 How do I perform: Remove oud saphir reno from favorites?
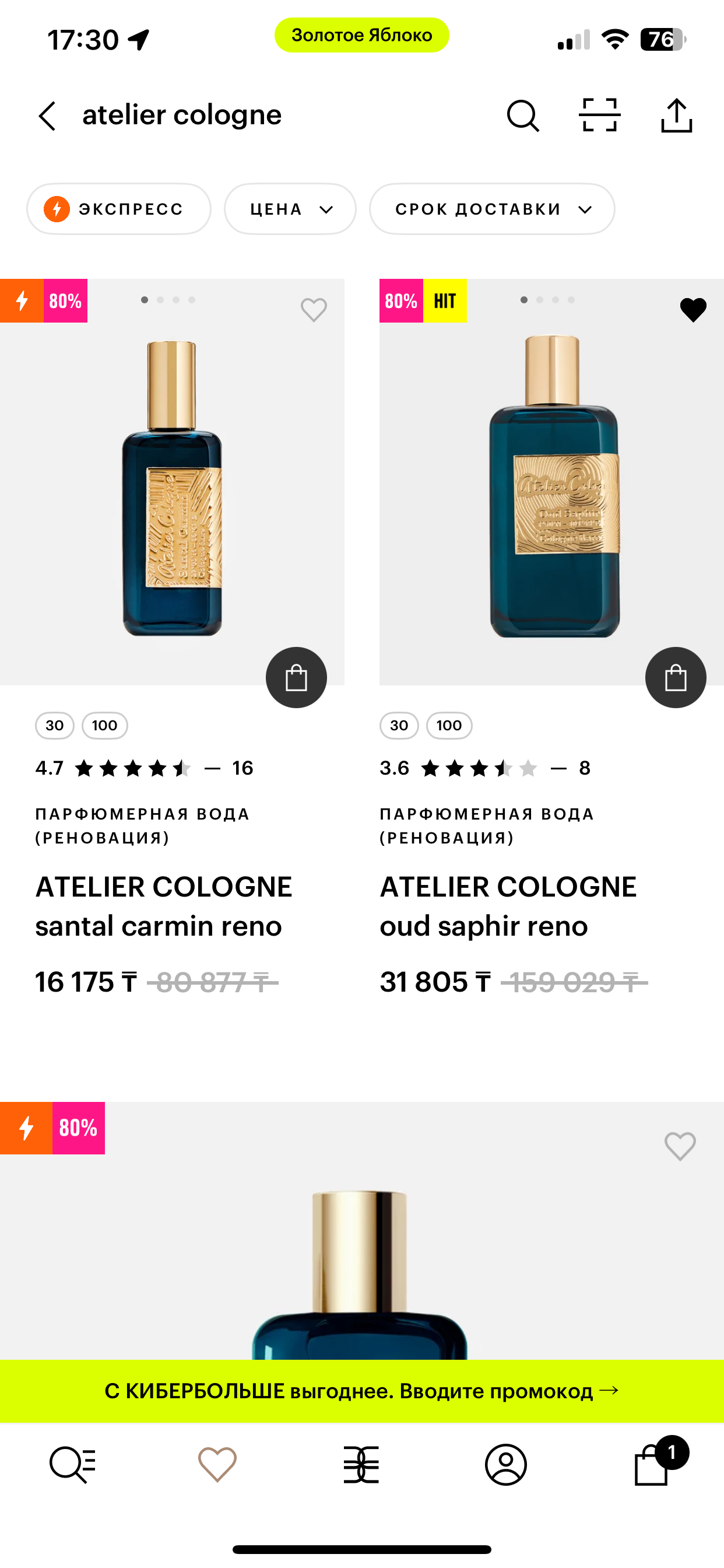coord(693,310)
